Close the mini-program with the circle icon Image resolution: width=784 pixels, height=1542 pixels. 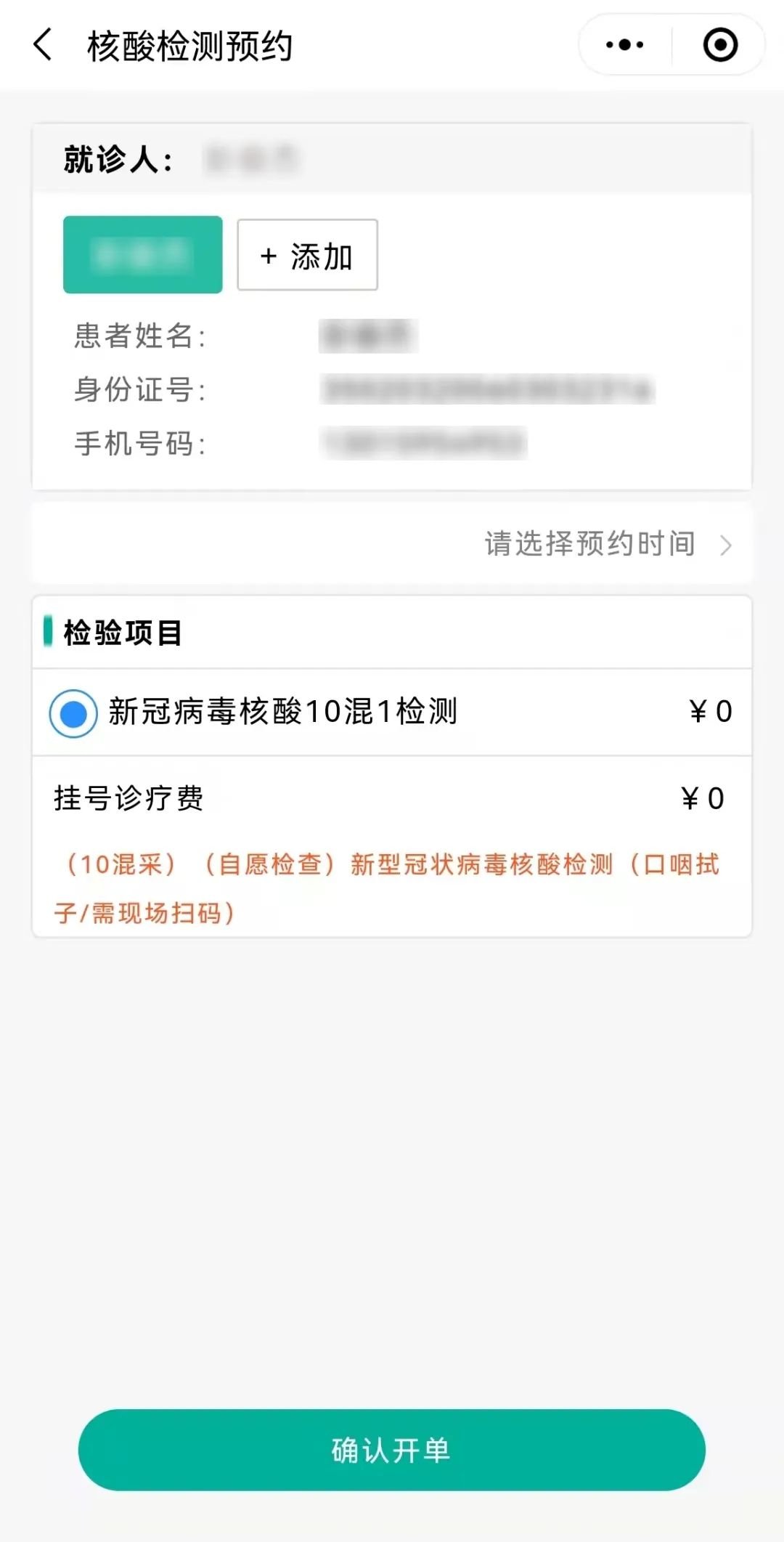coord(720,45)
